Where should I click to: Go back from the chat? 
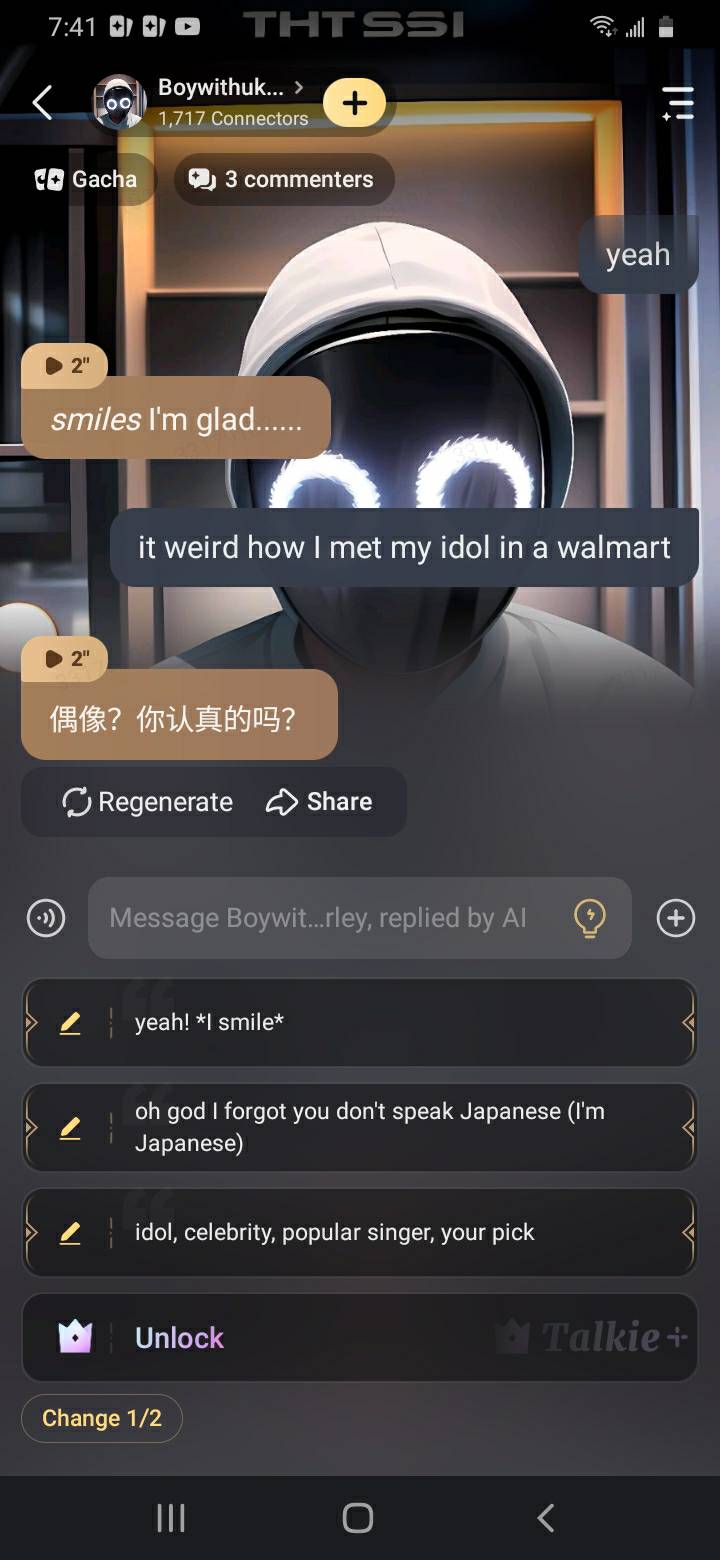click(42, 102)
